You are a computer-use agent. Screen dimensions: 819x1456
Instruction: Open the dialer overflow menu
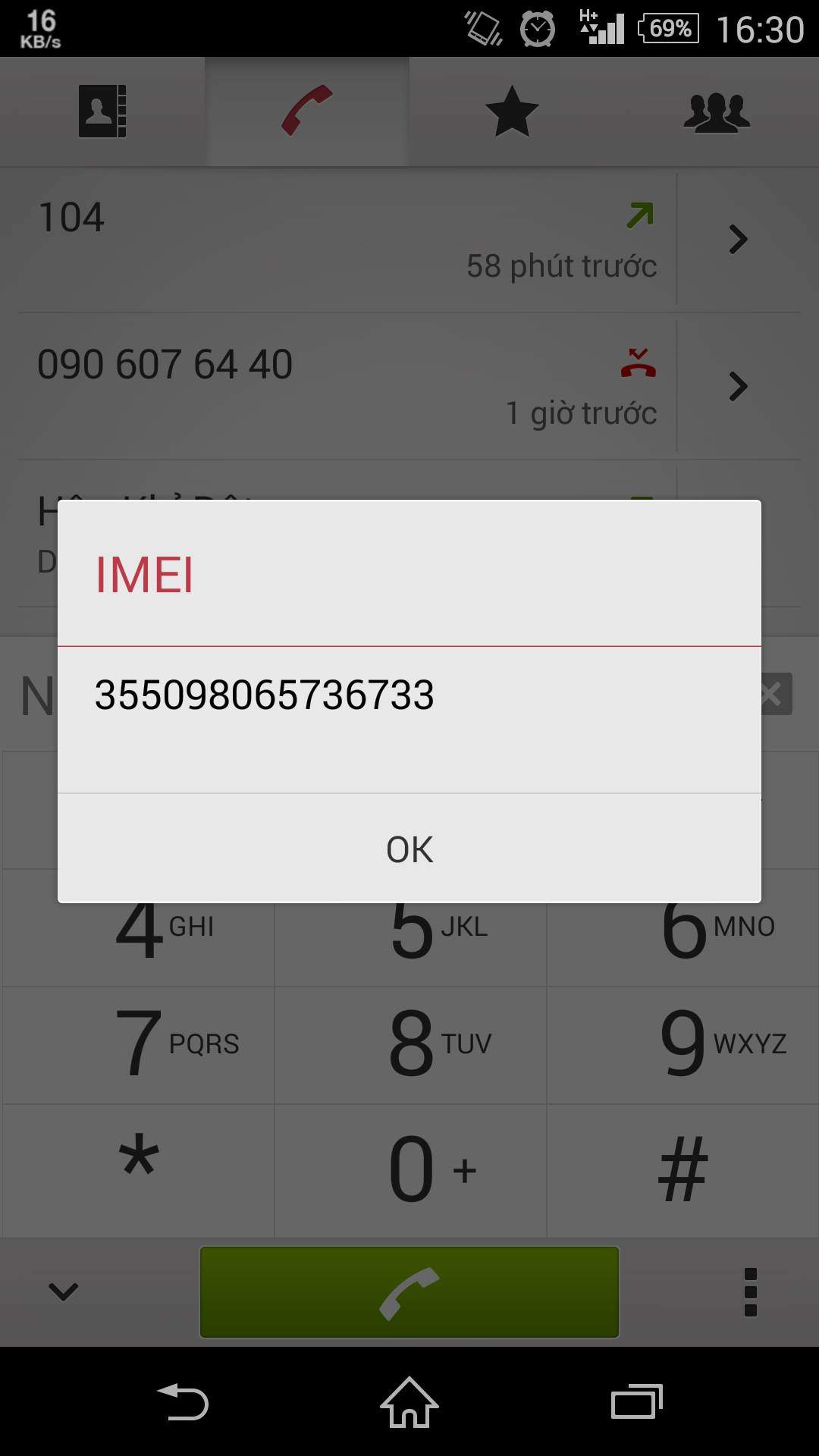point(751,1292)
